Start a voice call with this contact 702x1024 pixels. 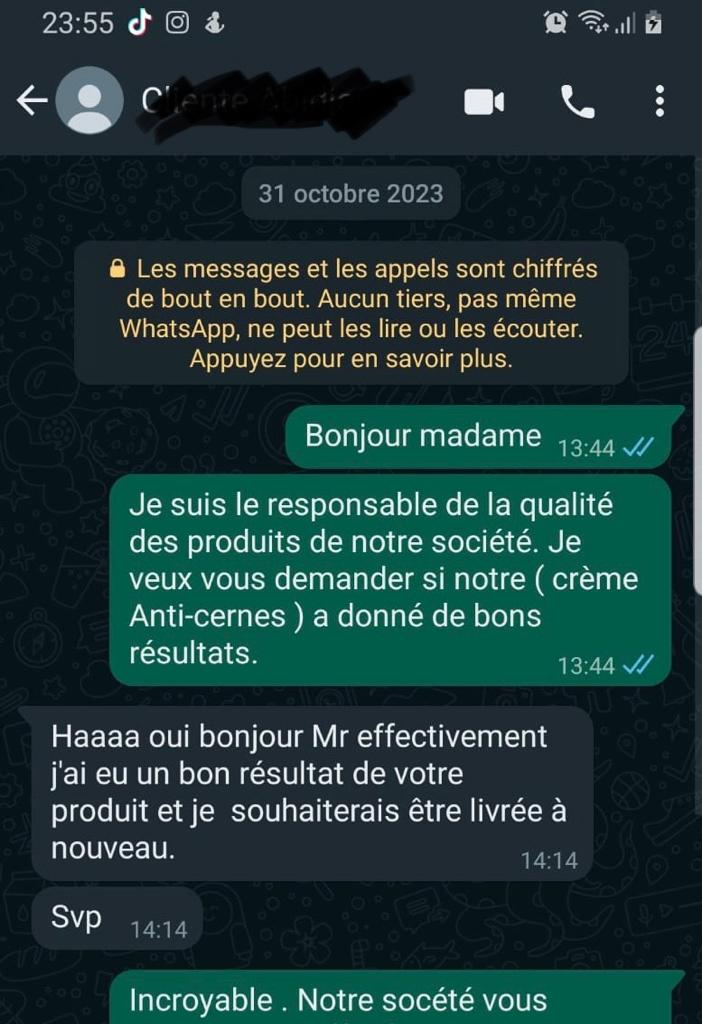coord(577,102)
